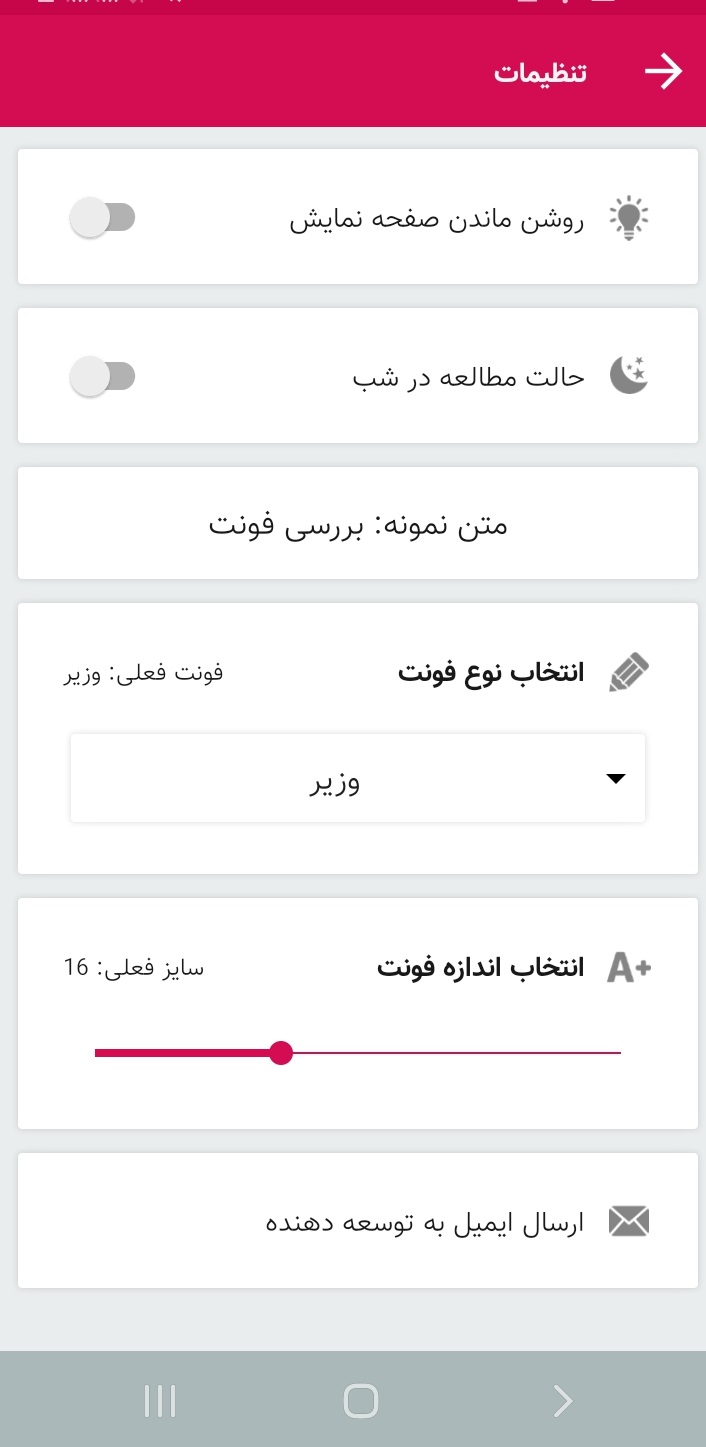Enable night reading mode switch
706x1447 pixels.
[102, 377]
